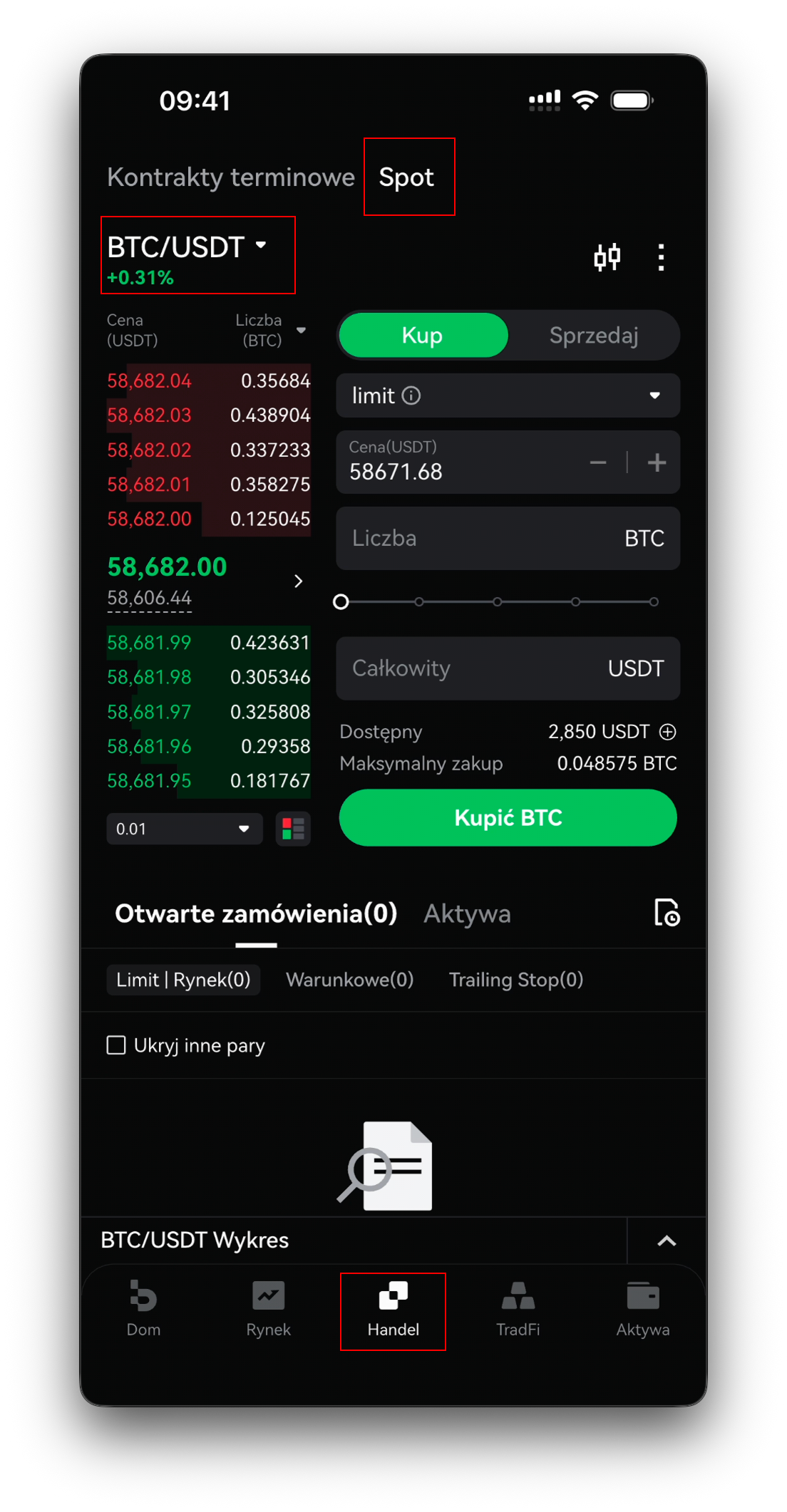Tap the Liczba BTC amount field
Viewport: 787px width, 1512px height.
pyautogui.click(x=508, y=538)
